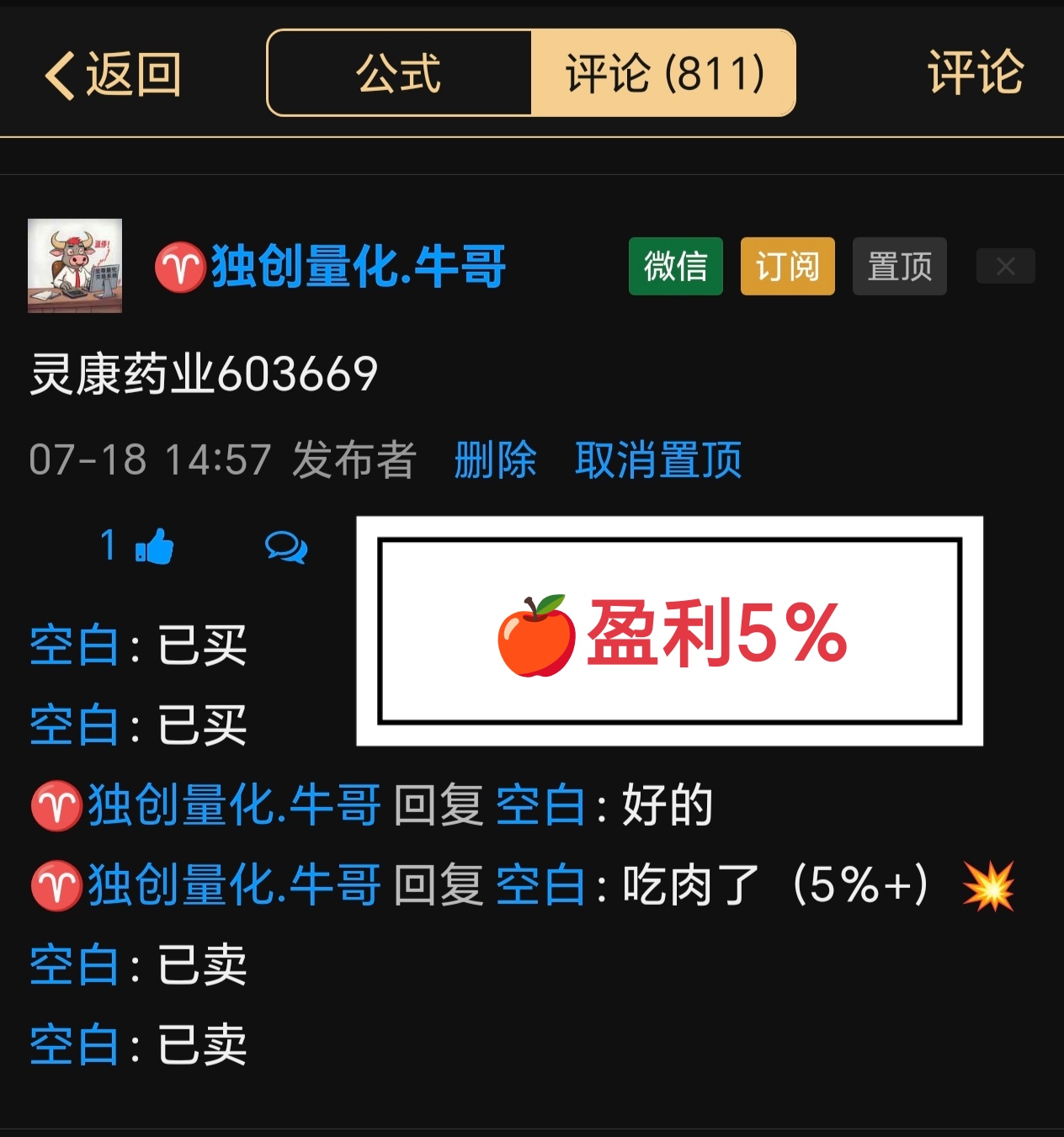Open 独创量化.牛哥's name in the 好的 reply
This screenshot has height=1137, width=1064.
(x=234, y=805)
